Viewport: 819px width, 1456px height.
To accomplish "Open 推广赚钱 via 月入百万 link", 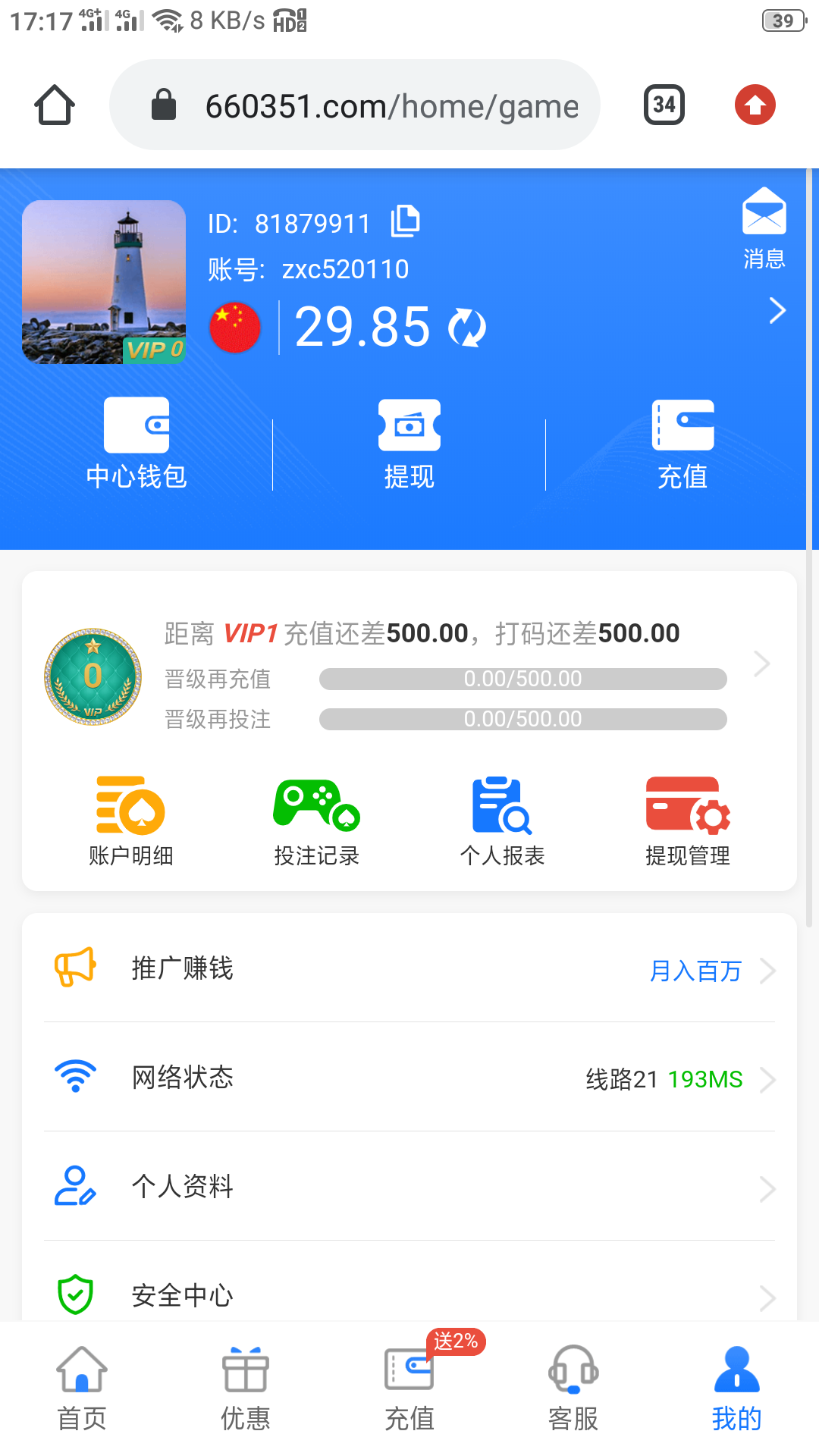I will pyautogui.click(x=695, y=971).
